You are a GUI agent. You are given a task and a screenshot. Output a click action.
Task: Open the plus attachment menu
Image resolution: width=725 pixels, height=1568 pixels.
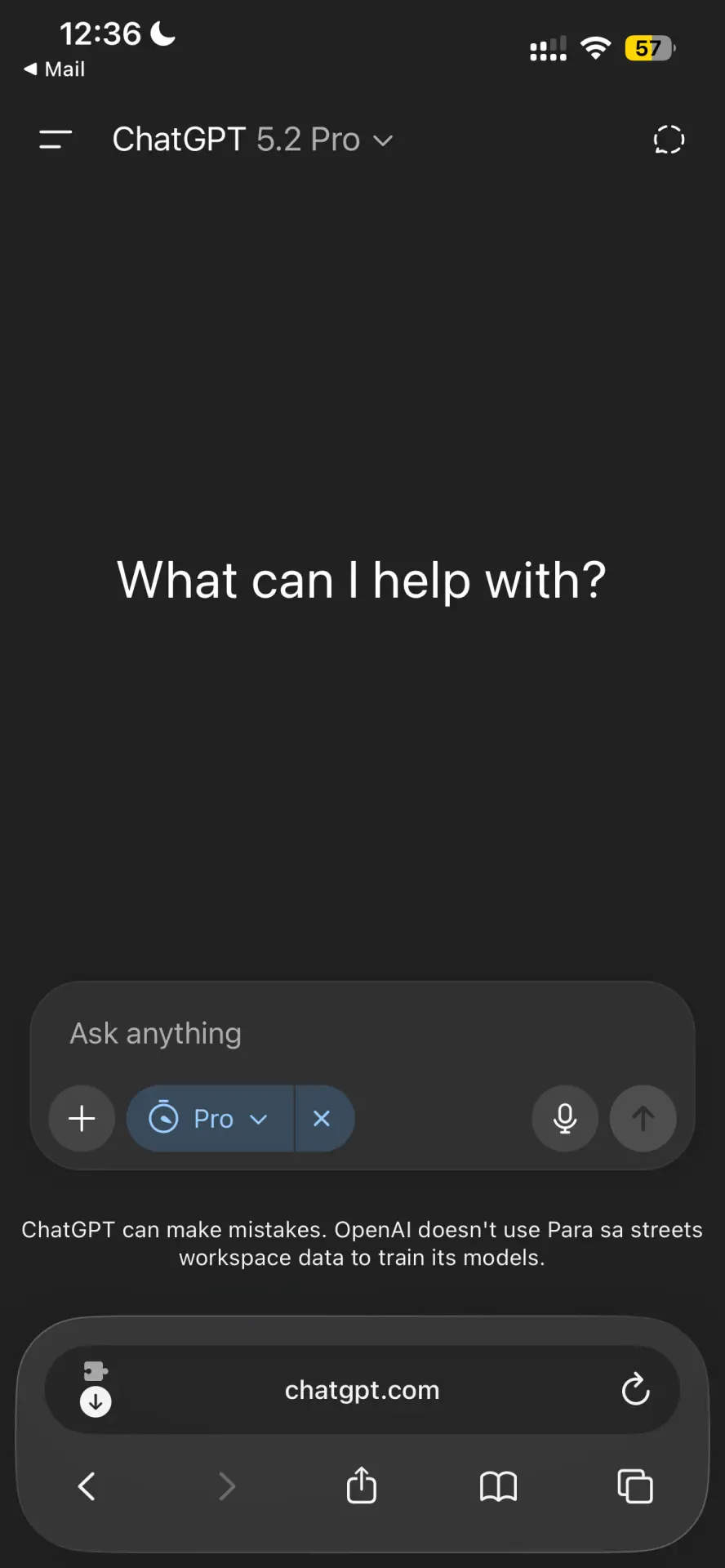[x=82, y=1118]
